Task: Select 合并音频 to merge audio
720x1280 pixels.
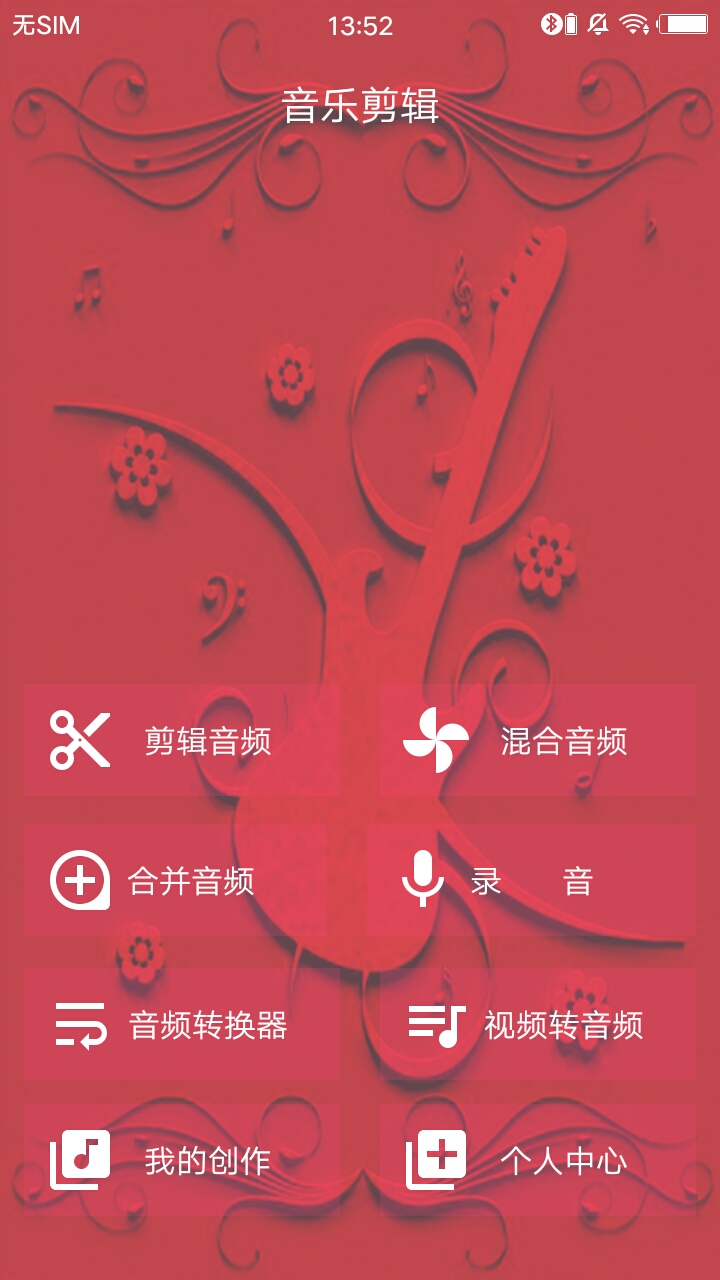Action: 175,881
